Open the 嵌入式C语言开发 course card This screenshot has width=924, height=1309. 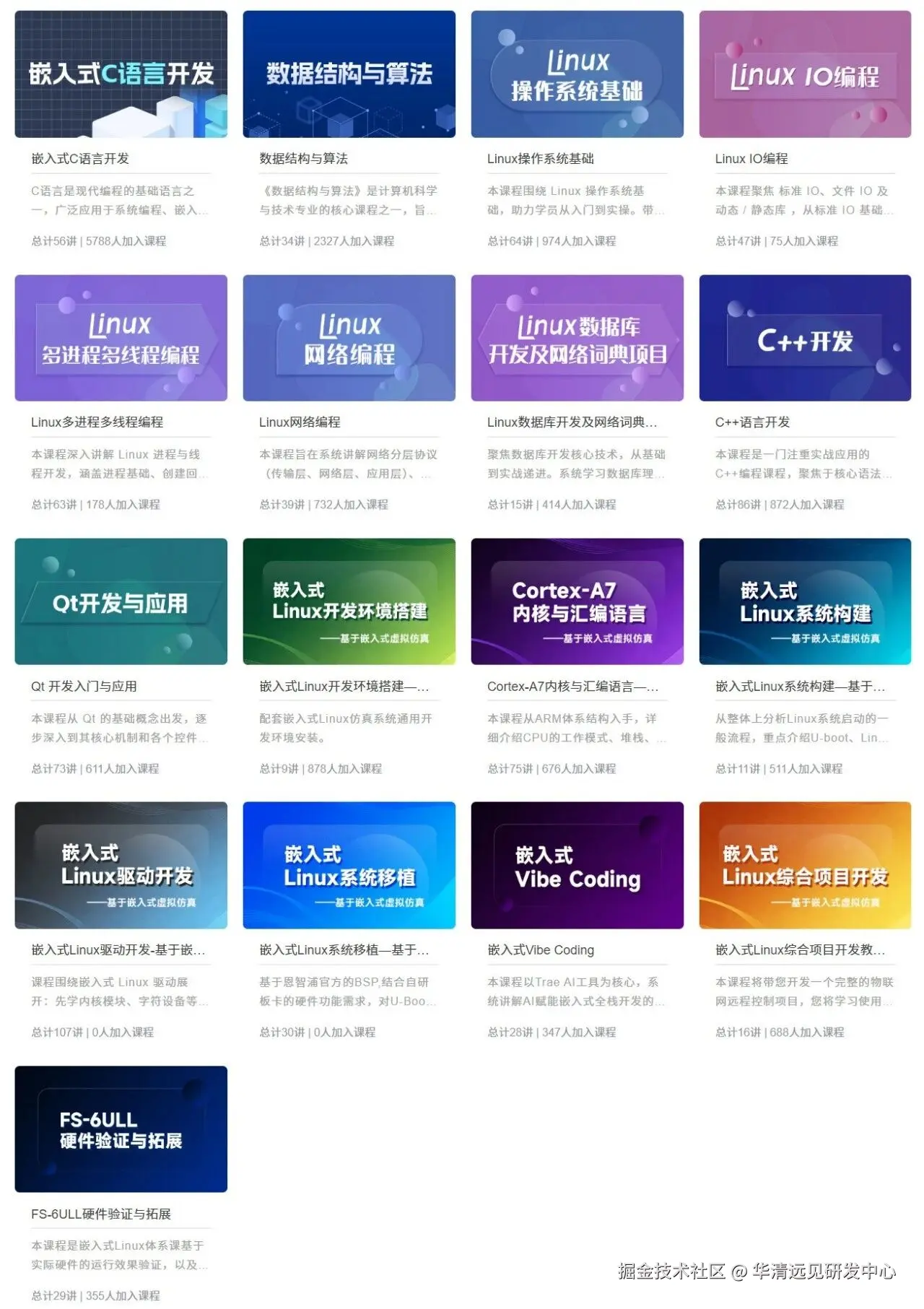point(121,74)
